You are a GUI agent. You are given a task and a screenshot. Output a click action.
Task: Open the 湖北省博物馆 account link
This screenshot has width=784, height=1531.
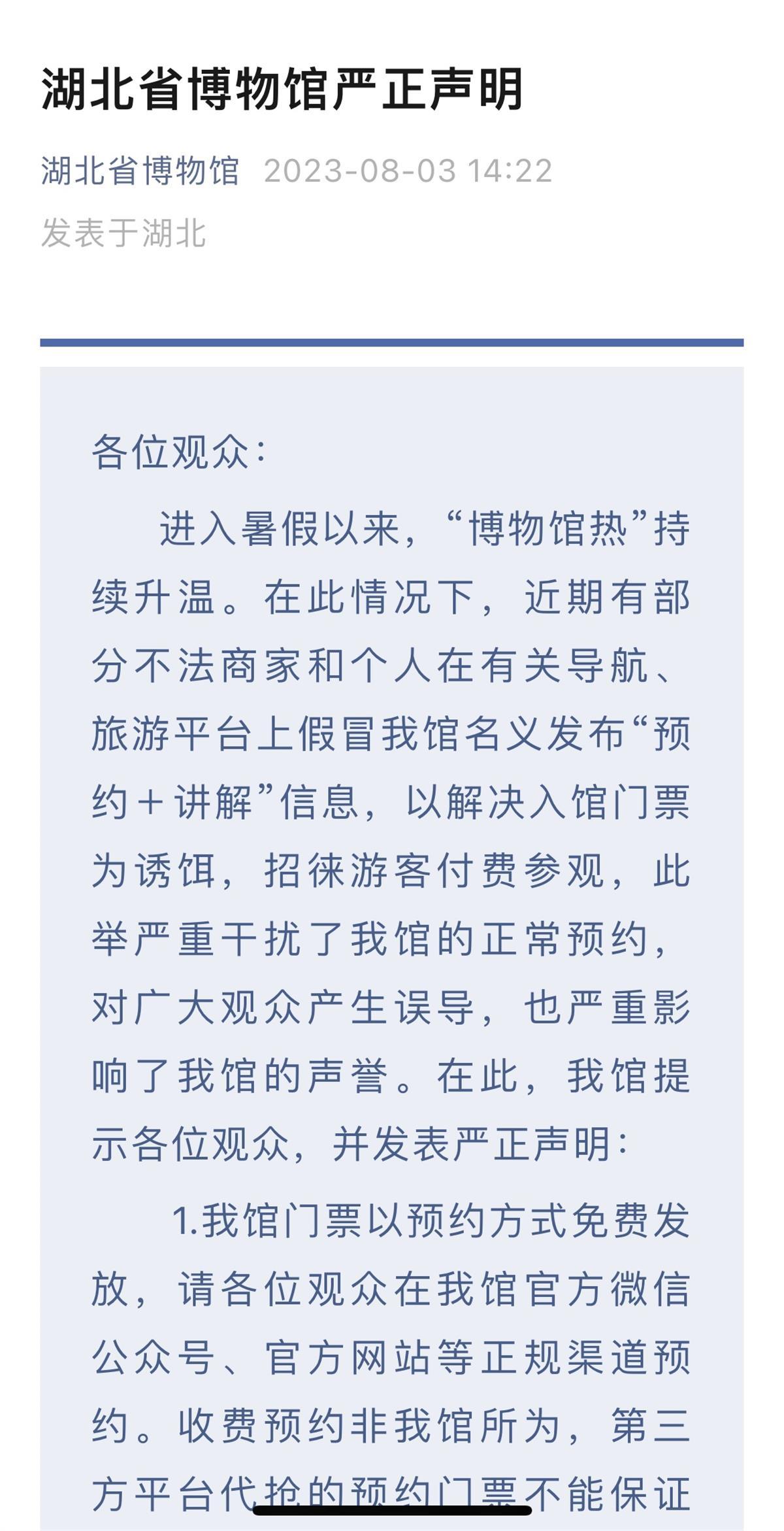coord(140,171)
